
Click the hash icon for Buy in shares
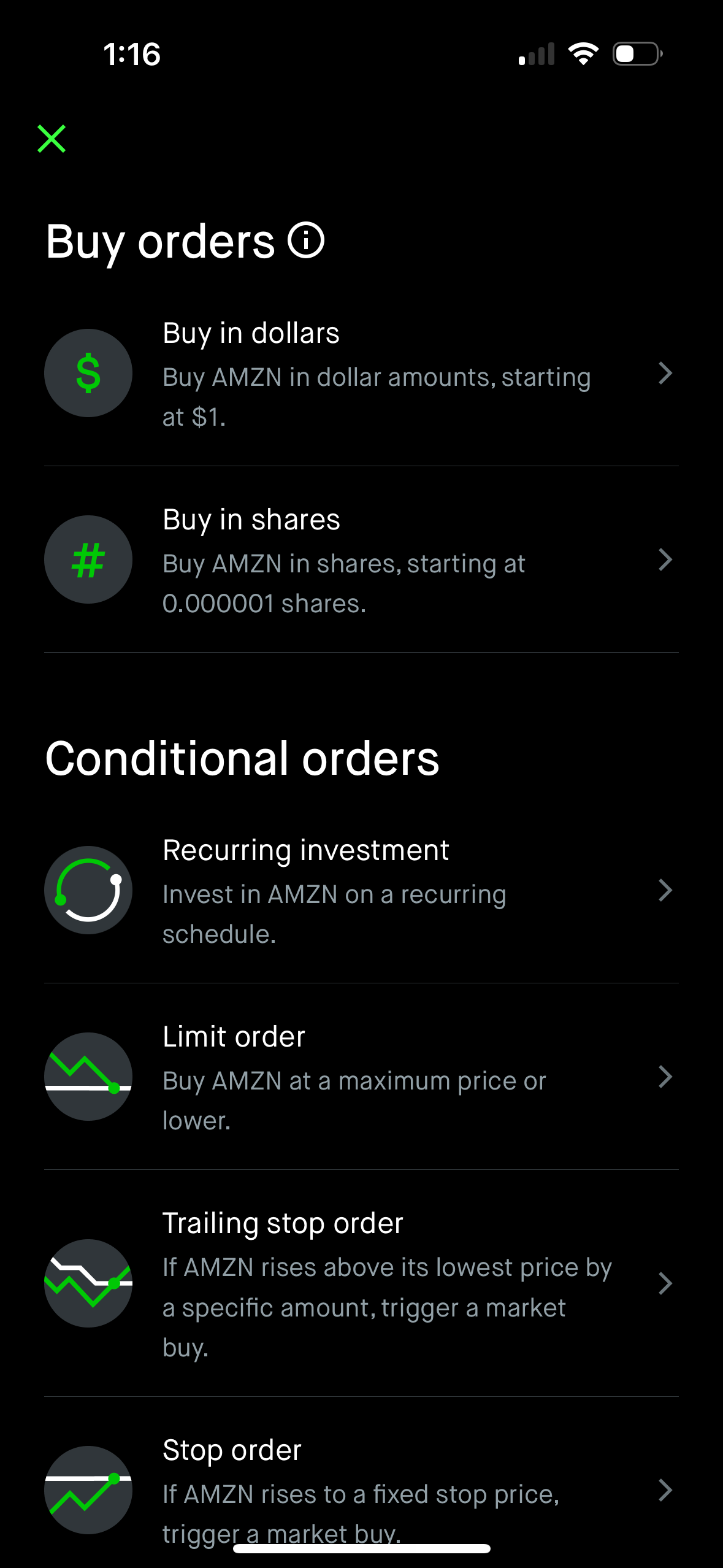pyautogui.click(x=88, y=559)
